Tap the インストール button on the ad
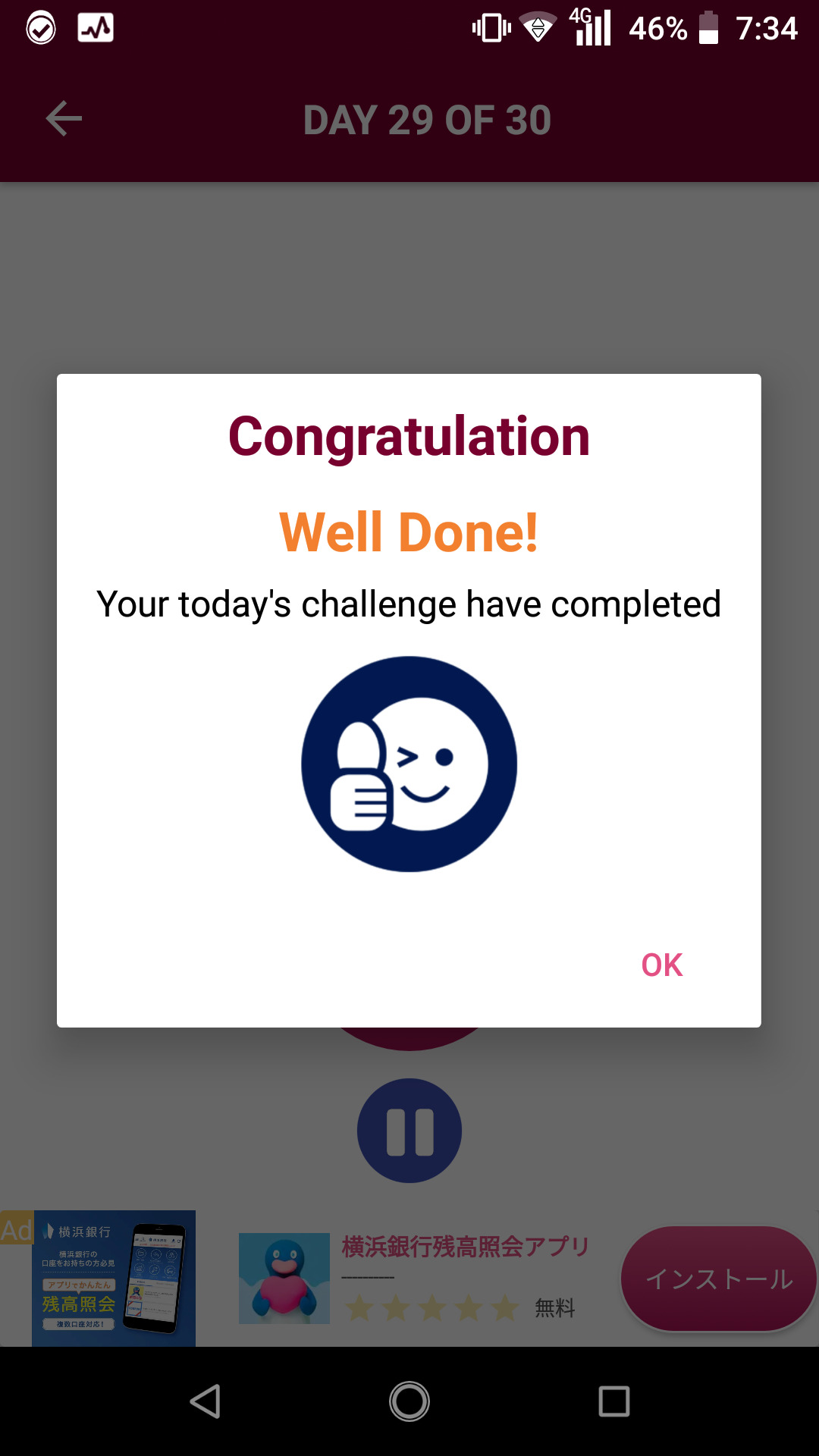 pos(718,1279)
